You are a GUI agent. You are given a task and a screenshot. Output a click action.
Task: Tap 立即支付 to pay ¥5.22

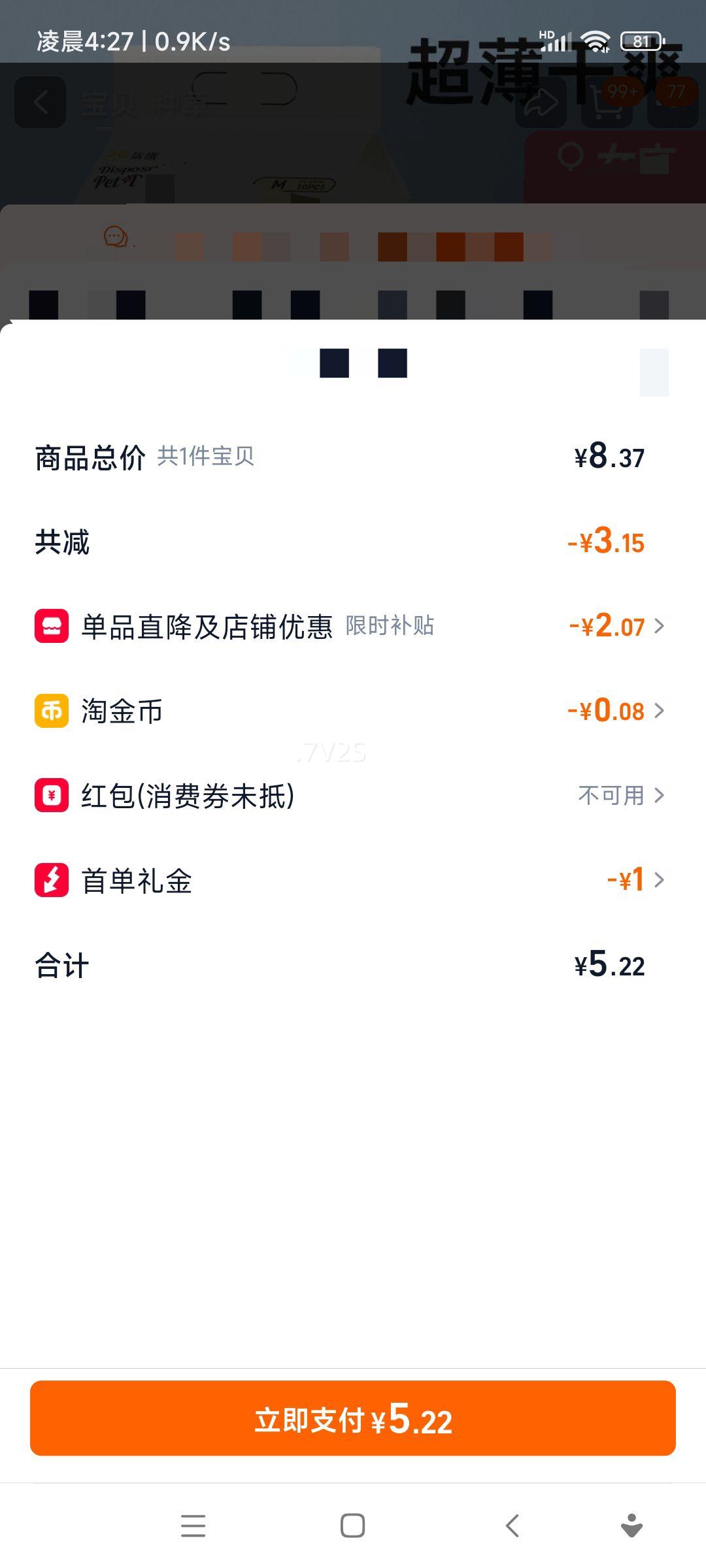(x=352, y=1420)
